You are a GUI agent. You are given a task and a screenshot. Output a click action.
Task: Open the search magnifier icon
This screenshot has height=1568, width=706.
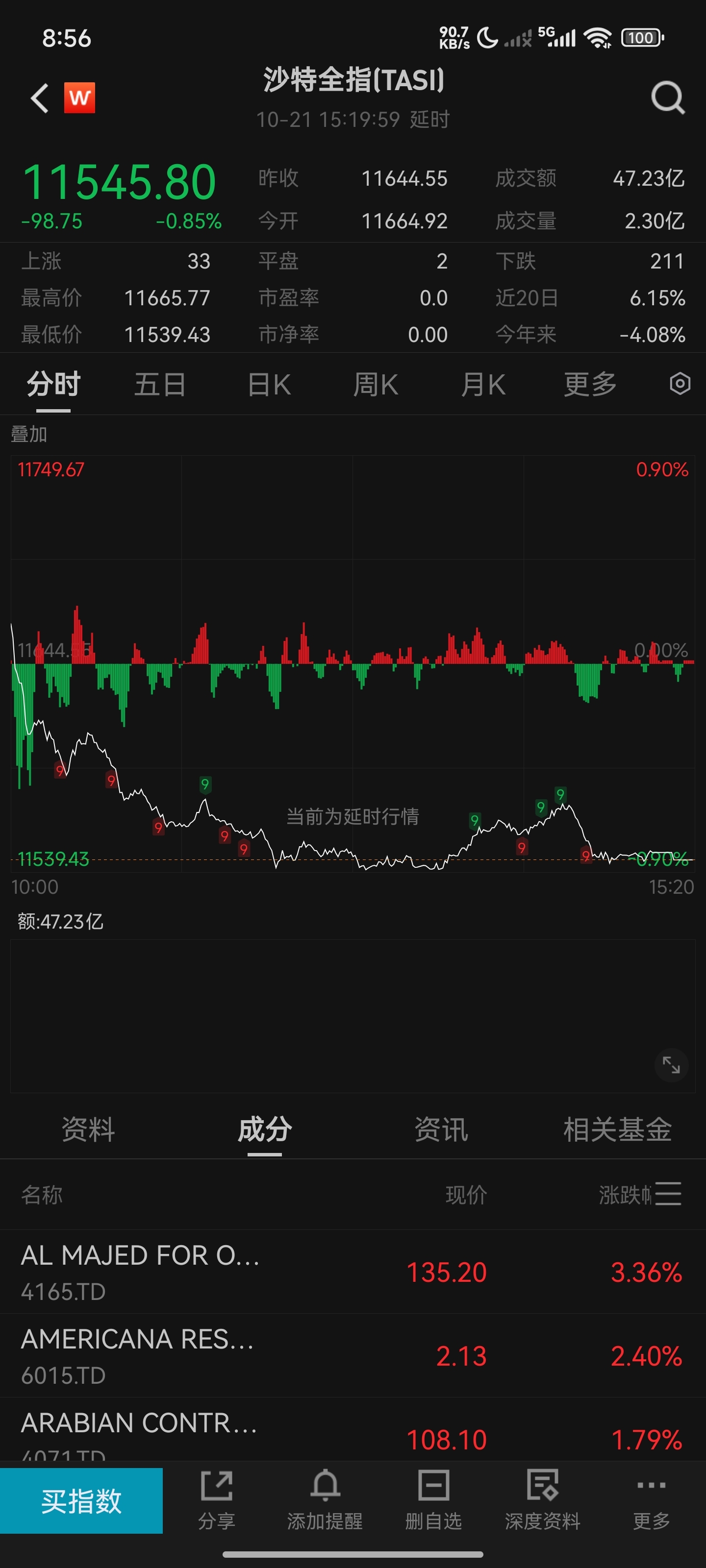[668, 98]
